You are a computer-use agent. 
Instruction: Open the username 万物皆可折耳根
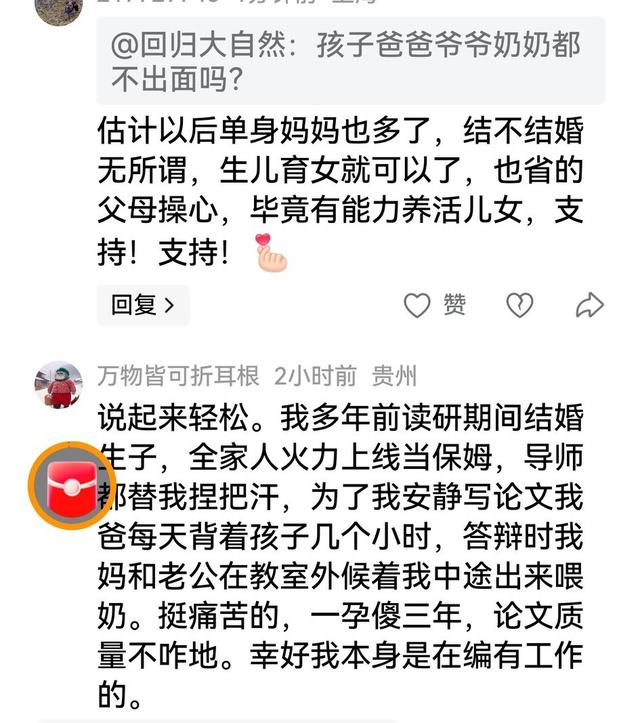[x=178, y=376]
